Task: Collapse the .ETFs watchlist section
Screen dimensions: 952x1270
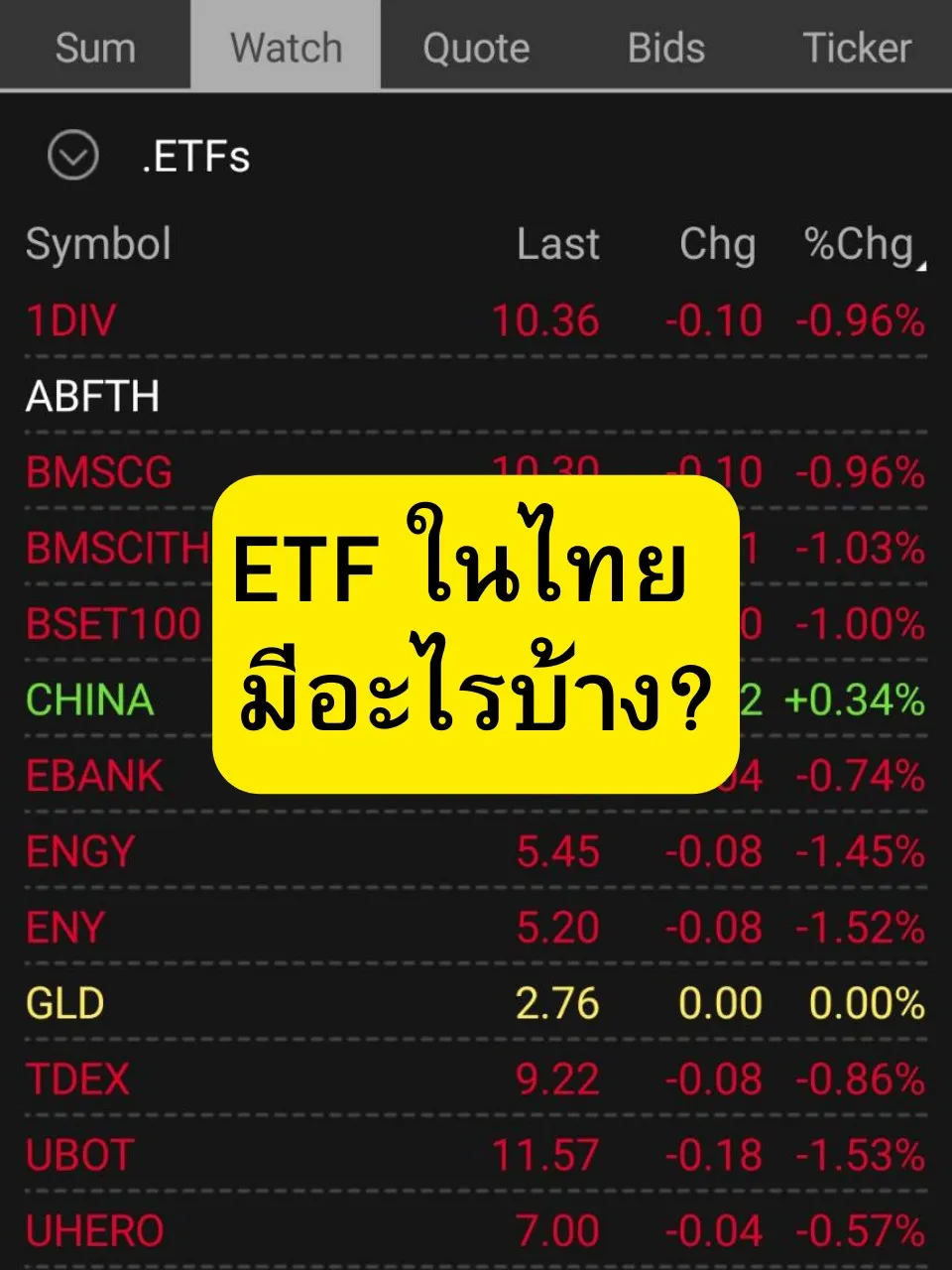Action: tap(72, 156)
